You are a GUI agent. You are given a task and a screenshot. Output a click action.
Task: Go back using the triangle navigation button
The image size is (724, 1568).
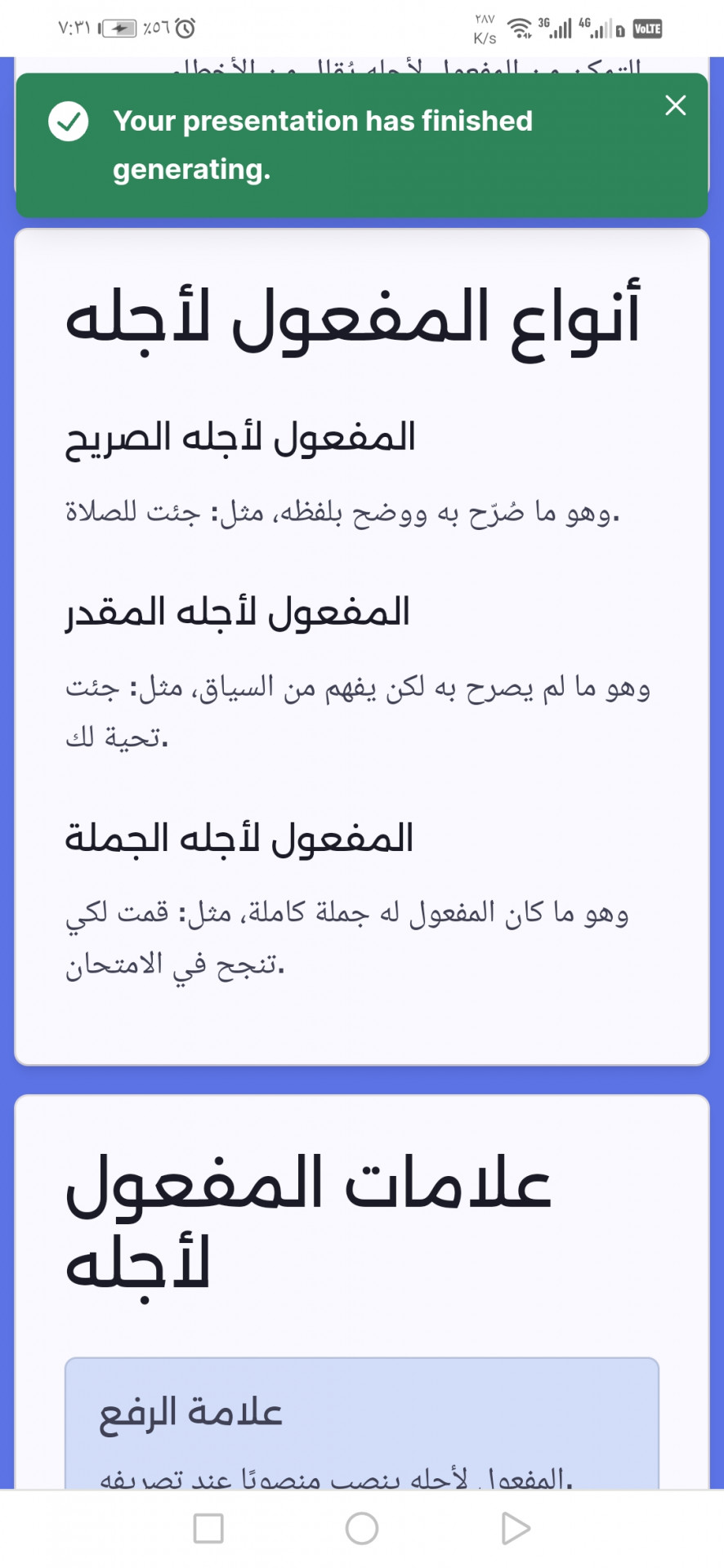click(x=516, y=1528)
